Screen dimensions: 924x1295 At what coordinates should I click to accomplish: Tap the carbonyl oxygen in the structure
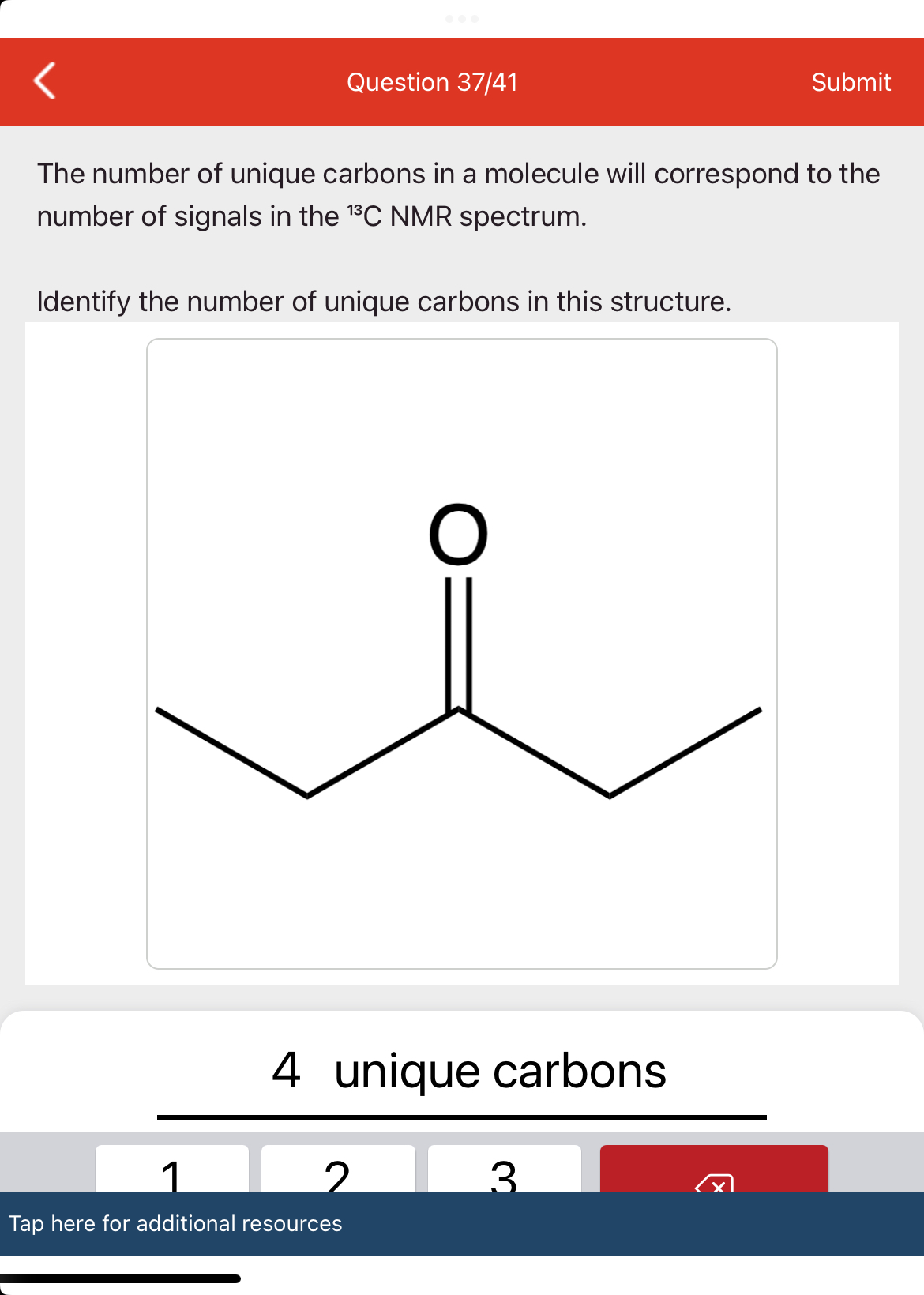coord(460,534)
